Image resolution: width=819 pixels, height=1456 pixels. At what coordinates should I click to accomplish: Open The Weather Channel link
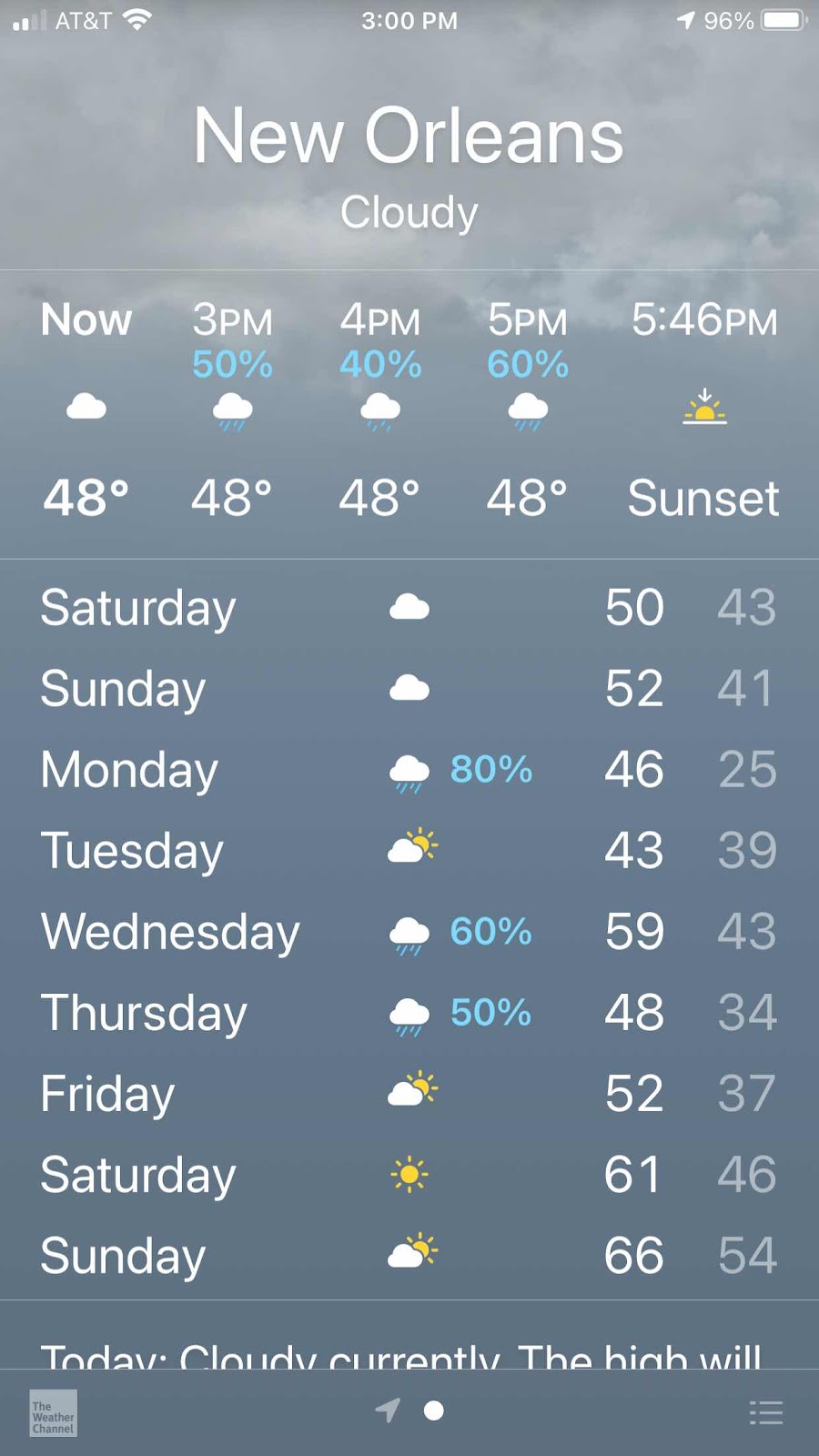click(x=53, y=1413)
